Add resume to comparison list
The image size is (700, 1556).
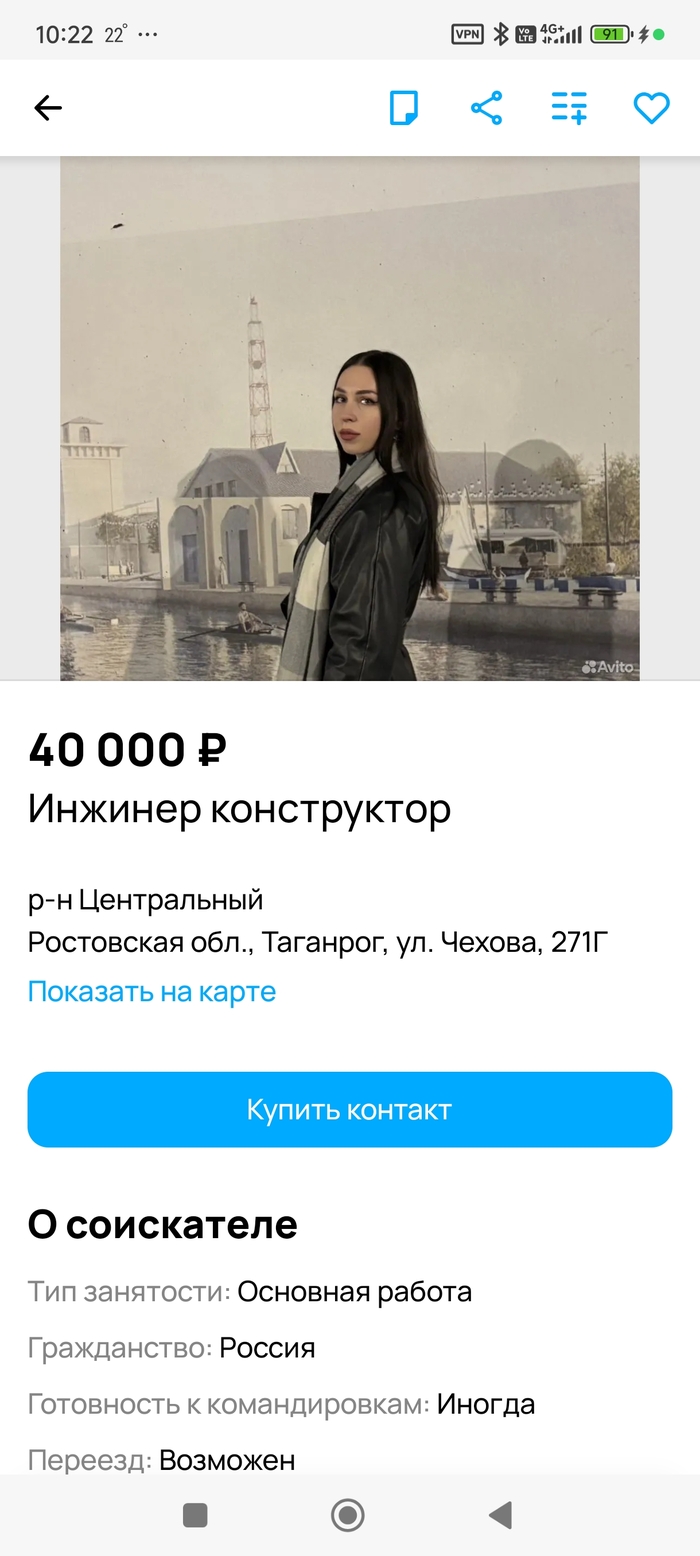(569, 108)
